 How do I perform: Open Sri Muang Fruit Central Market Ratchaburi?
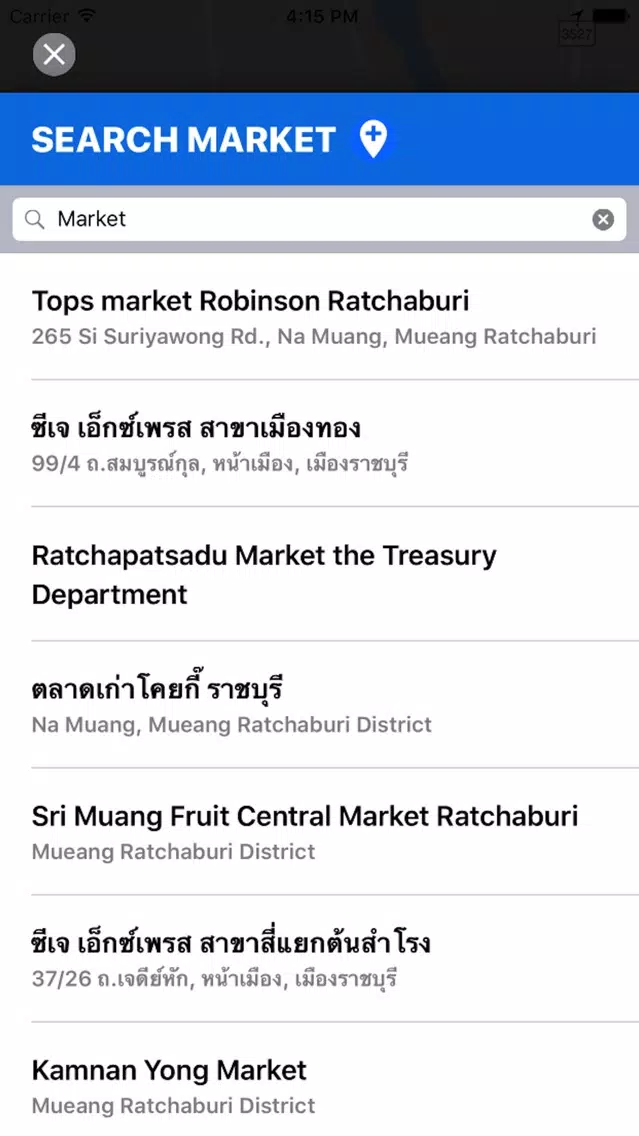click(320, 831)
